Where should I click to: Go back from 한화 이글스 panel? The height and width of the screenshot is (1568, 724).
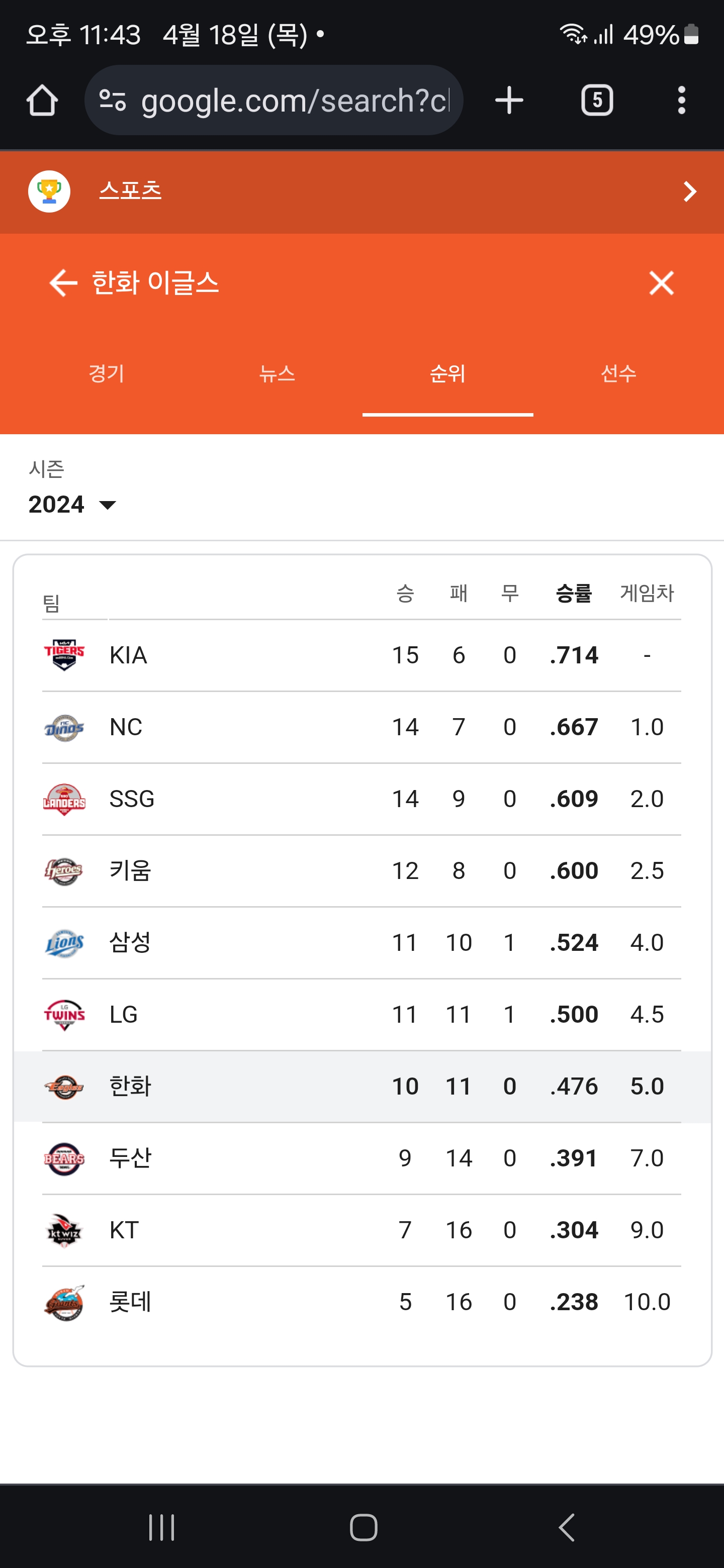click(63, 283)
